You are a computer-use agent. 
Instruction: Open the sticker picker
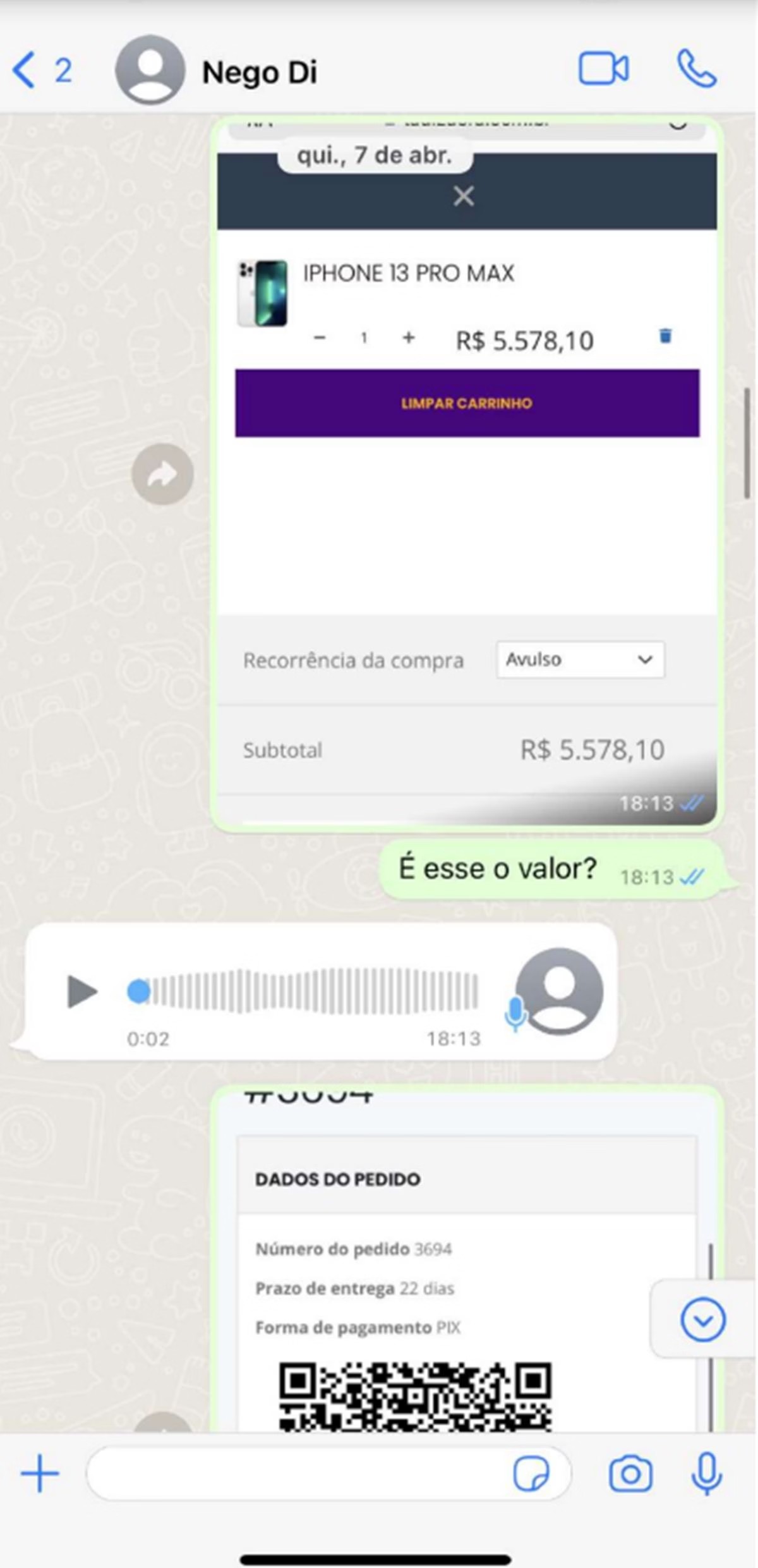[531, 1473]
